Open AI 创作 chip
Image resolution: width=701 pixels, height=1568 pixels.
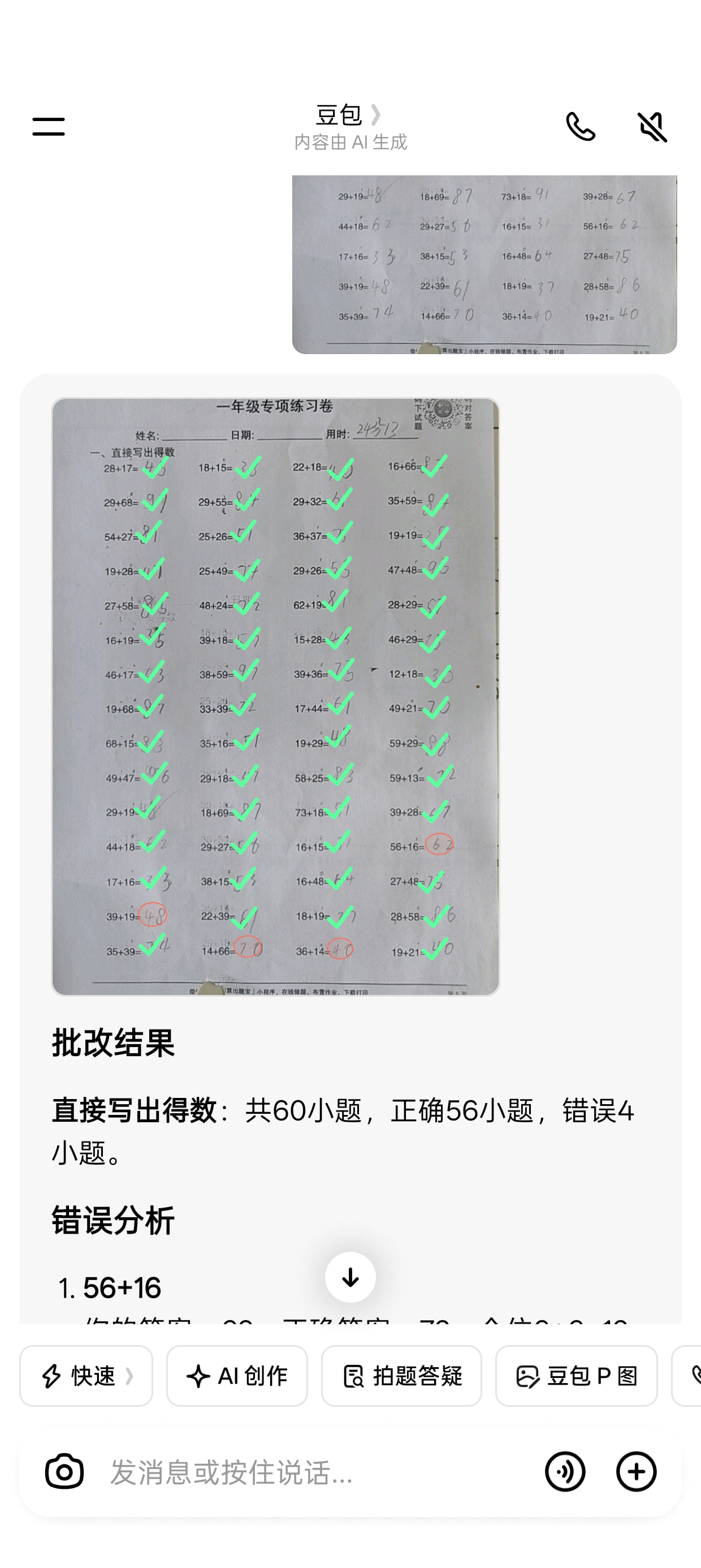click(237, 1376)
